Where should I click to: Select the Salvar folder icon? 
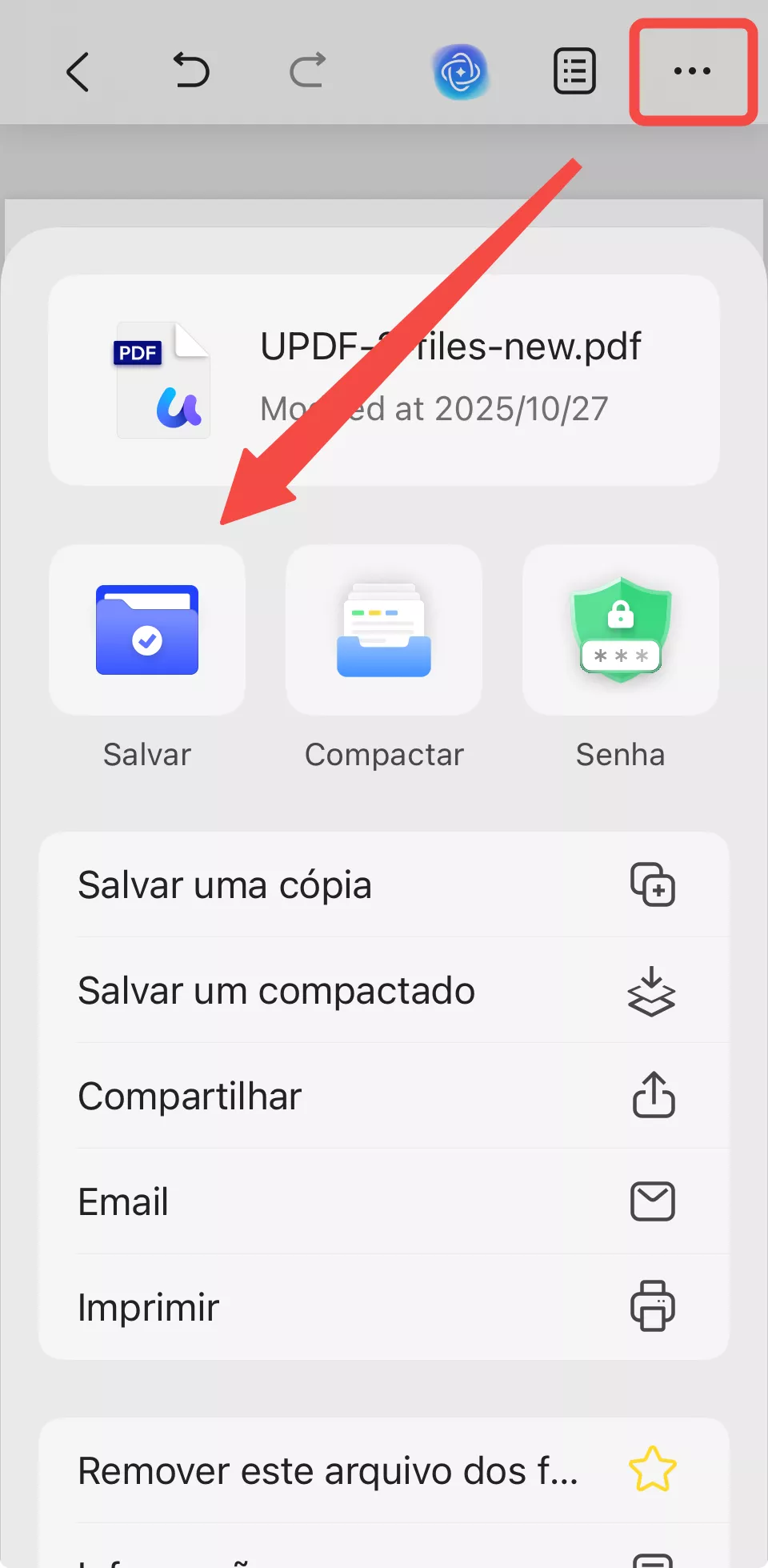tap(147, 631)
